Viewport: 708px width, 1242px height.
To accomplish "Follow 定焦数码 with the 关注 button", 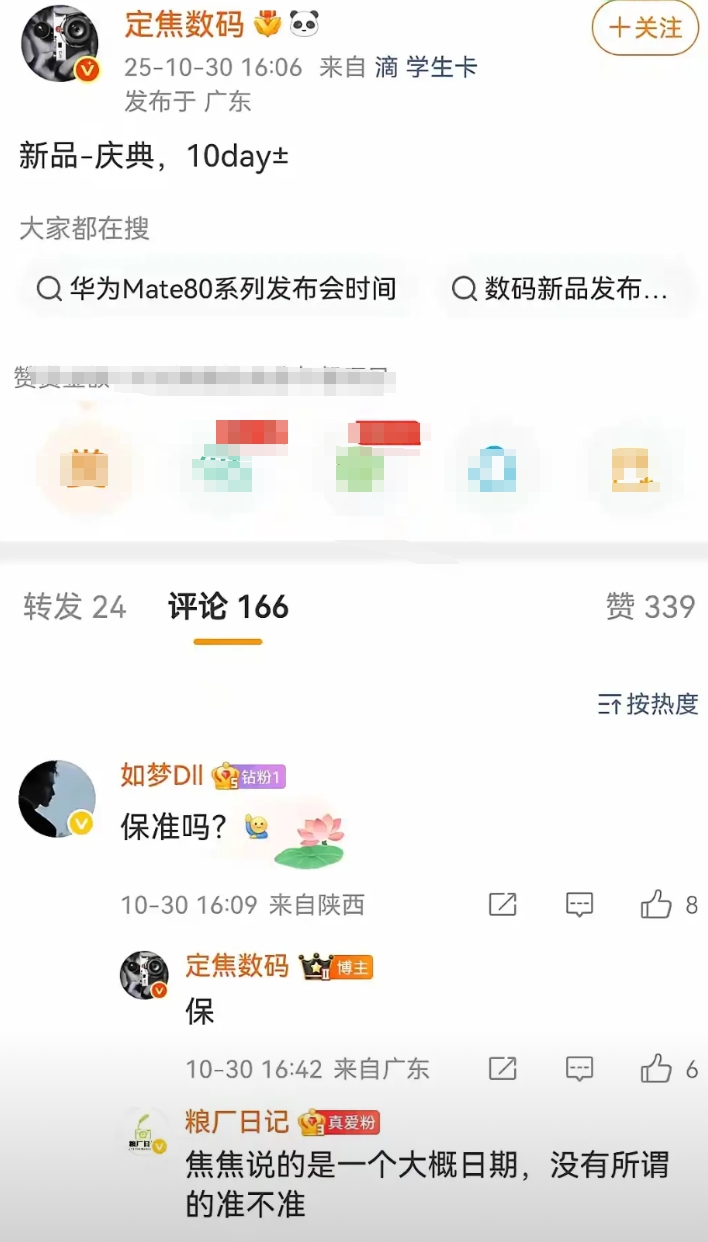I will pos(645,28).
